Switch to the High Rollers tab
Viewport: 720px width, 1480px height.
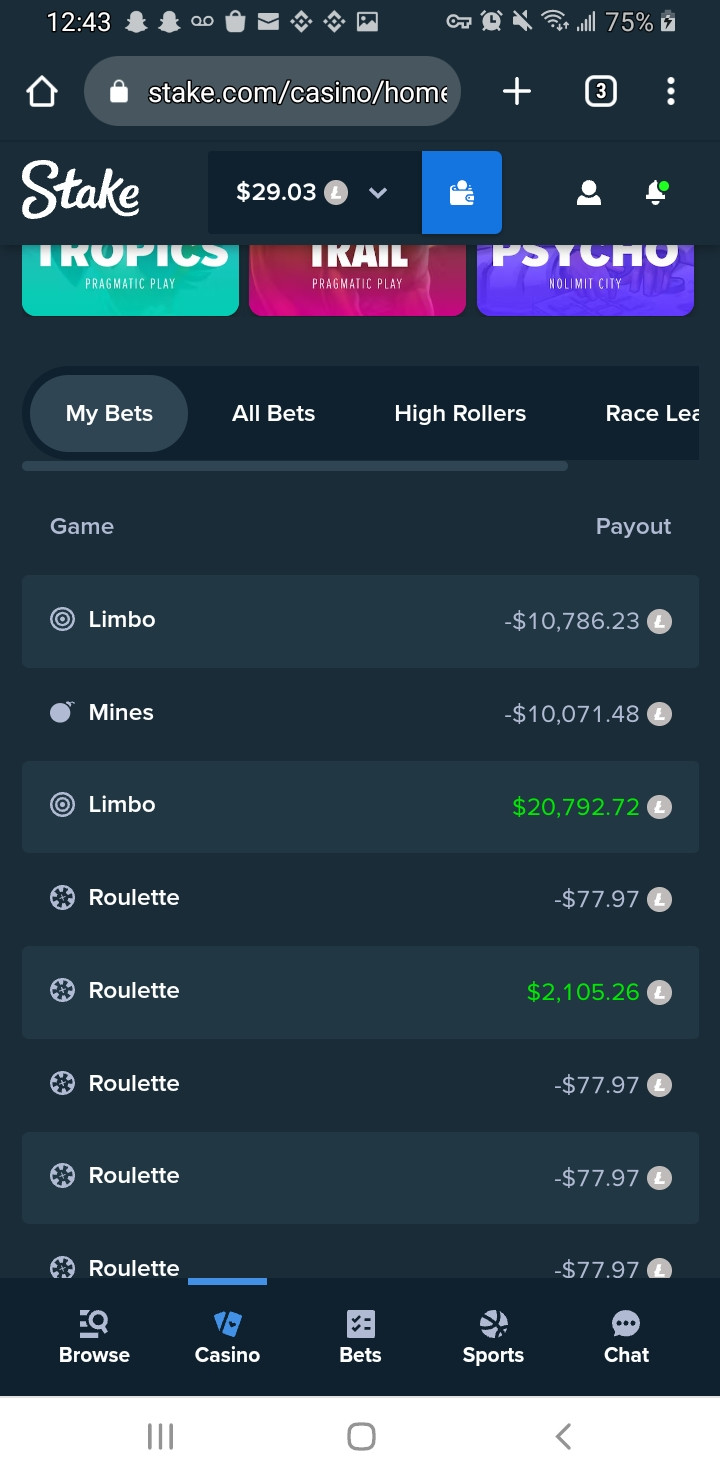click(x=460, y=413)
